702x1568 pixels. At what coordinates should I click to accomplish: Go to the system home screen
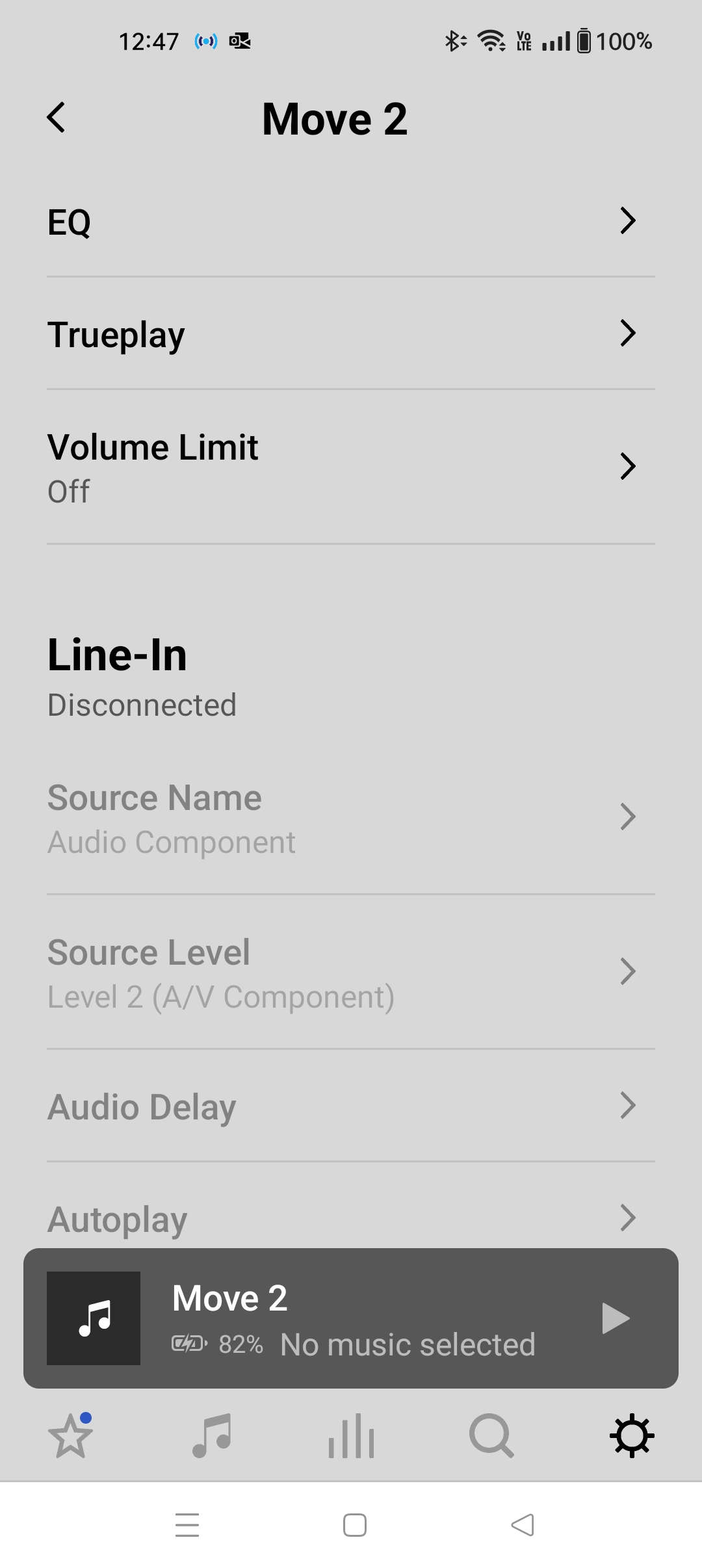pos(355,1525)
